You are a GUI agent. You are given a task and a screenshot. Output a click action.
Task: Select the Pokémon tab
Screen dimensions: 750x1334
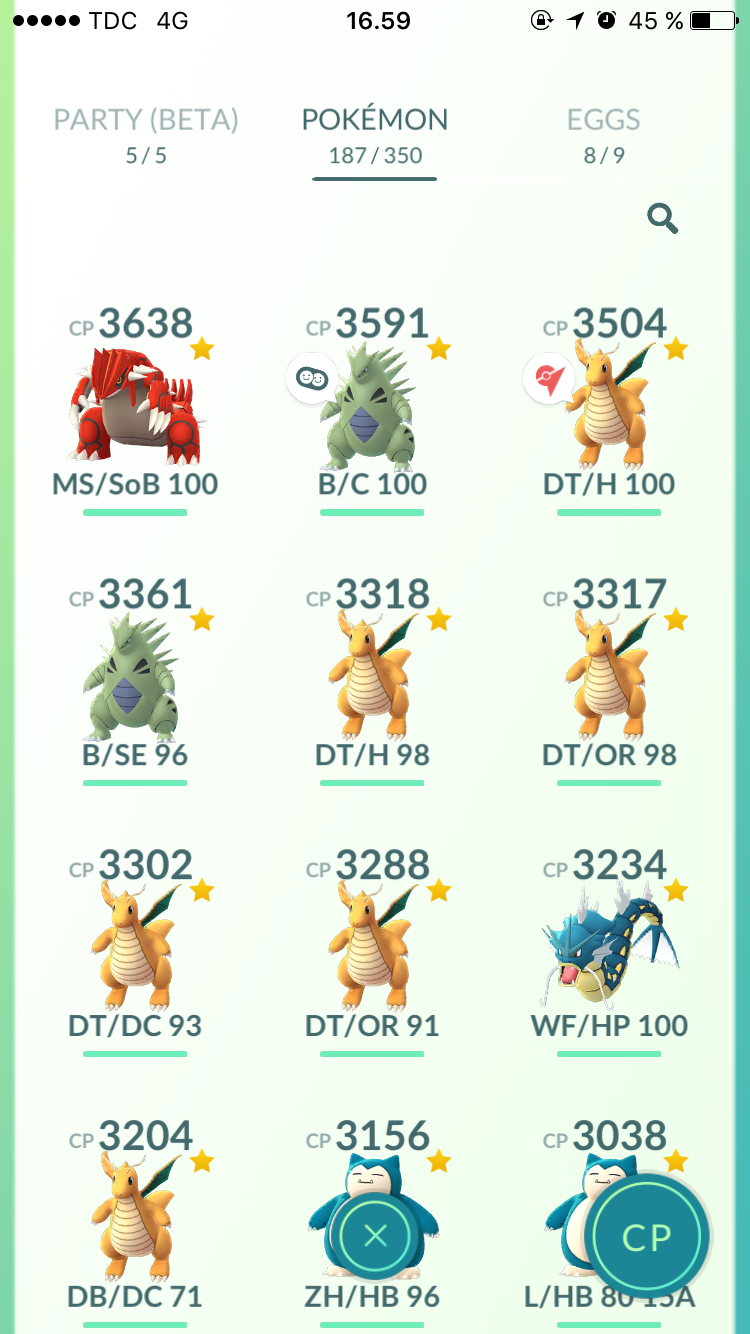tap(375, 135)
